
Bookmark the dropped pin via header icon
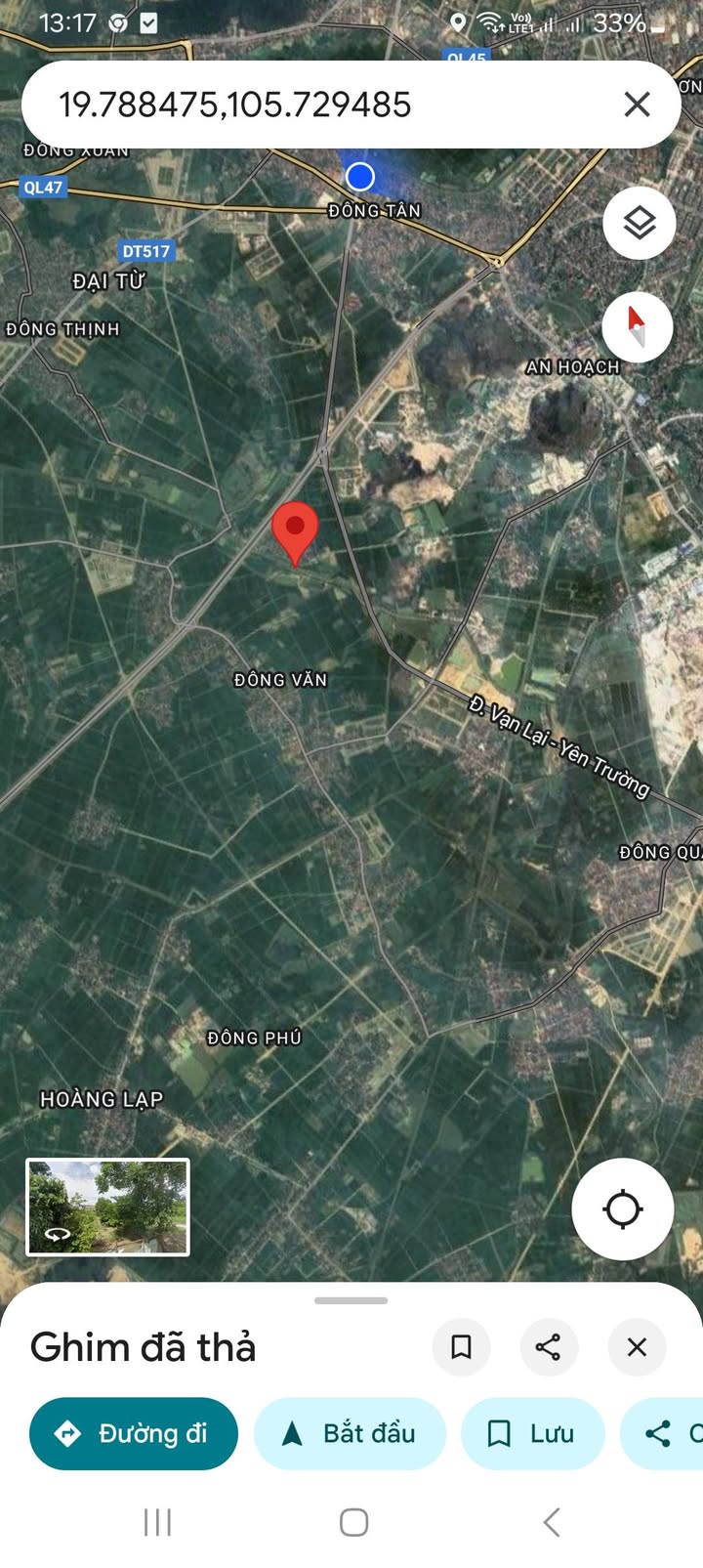click(461, 1347)
